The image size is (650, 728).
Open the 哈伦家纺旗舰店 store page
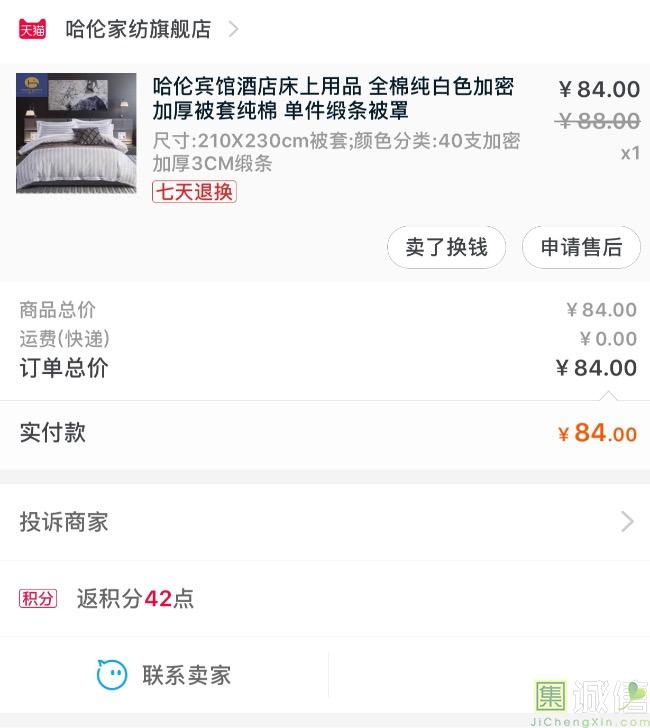click(x=139, y=29)
